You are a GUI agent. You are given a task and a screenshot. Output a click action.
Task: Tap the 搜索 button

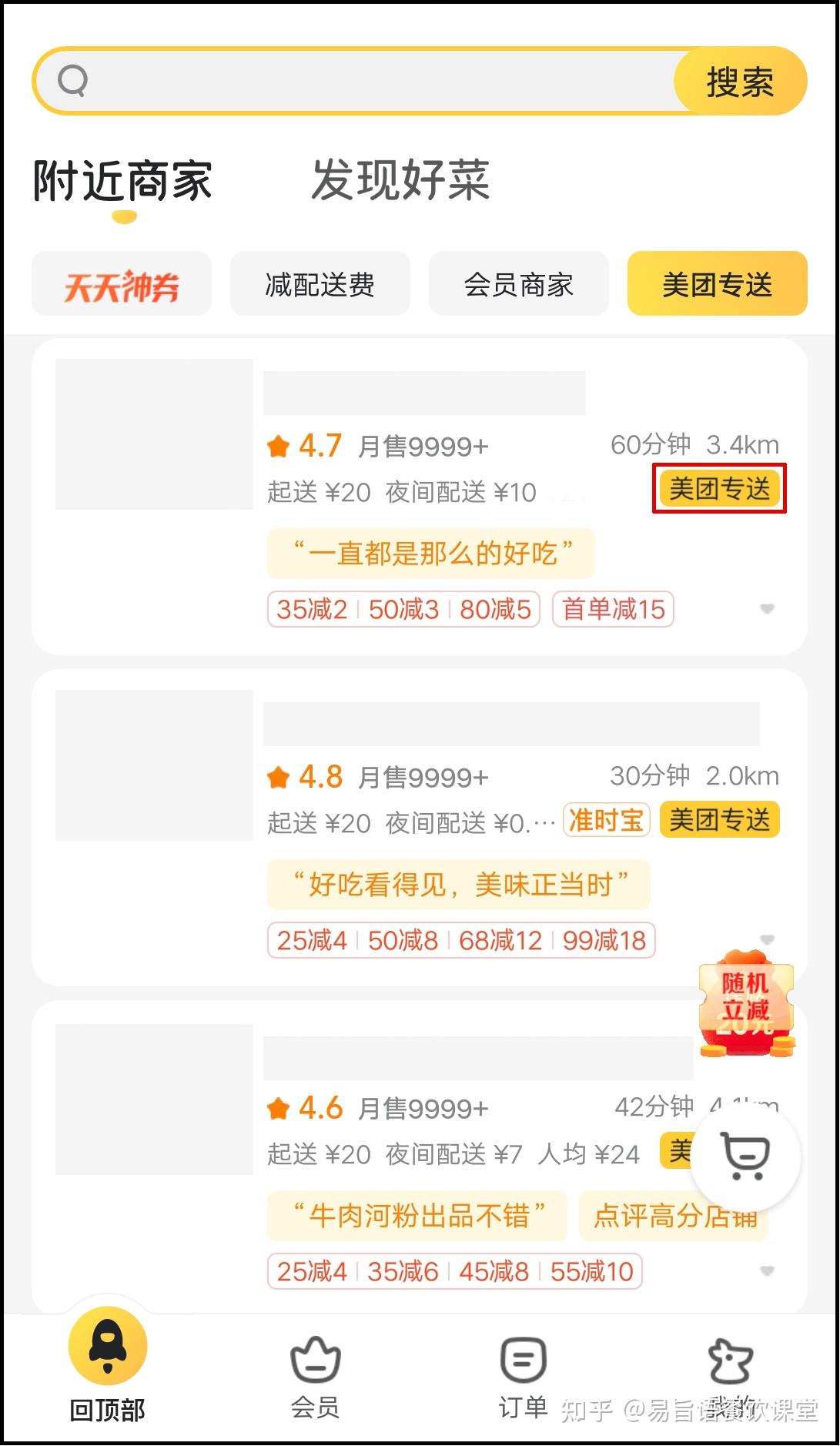[739, 82]
